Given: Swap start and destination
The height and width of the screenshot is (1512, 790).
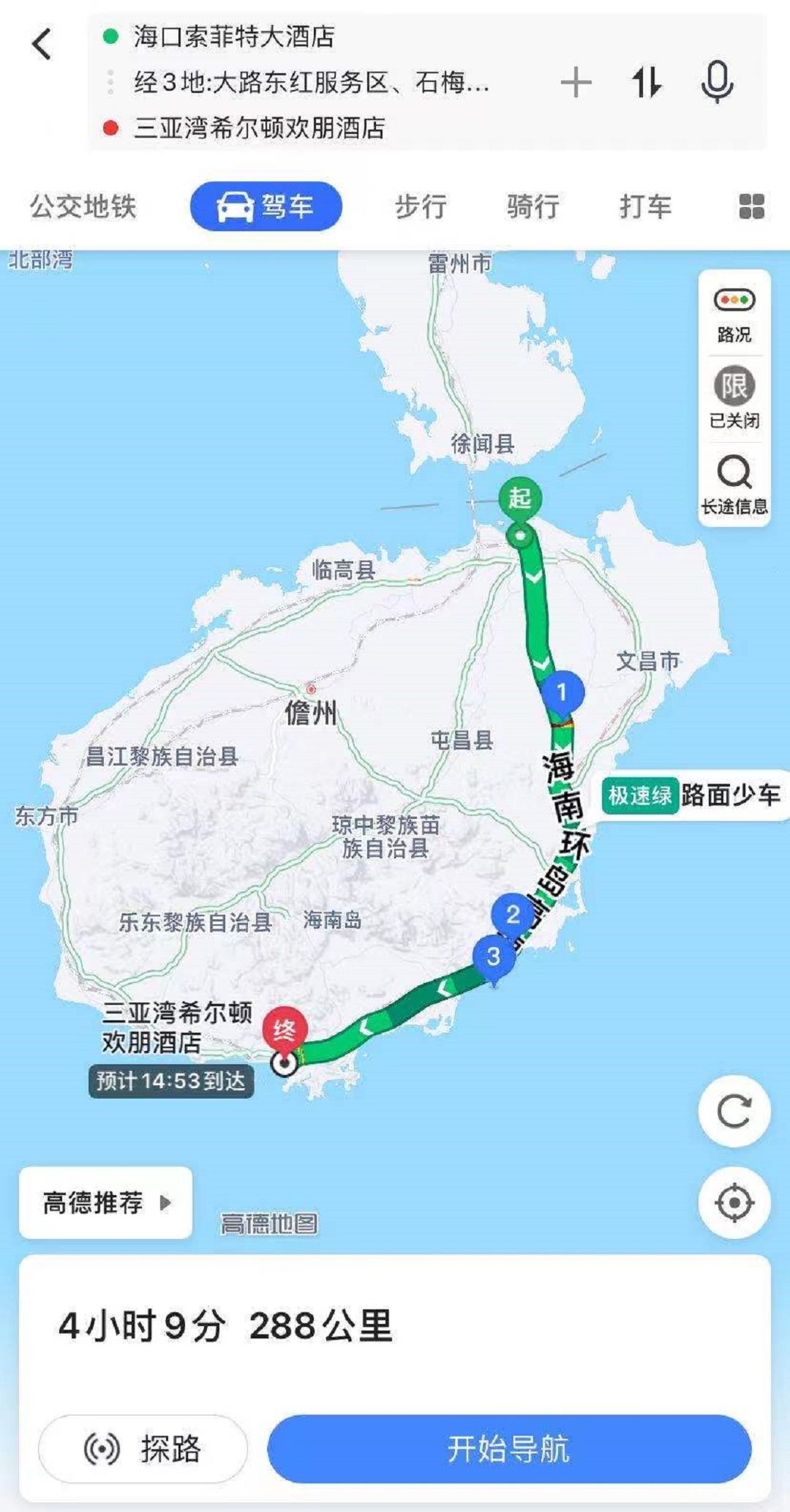Looking at the screenshot, I should (x=647, y=82).
